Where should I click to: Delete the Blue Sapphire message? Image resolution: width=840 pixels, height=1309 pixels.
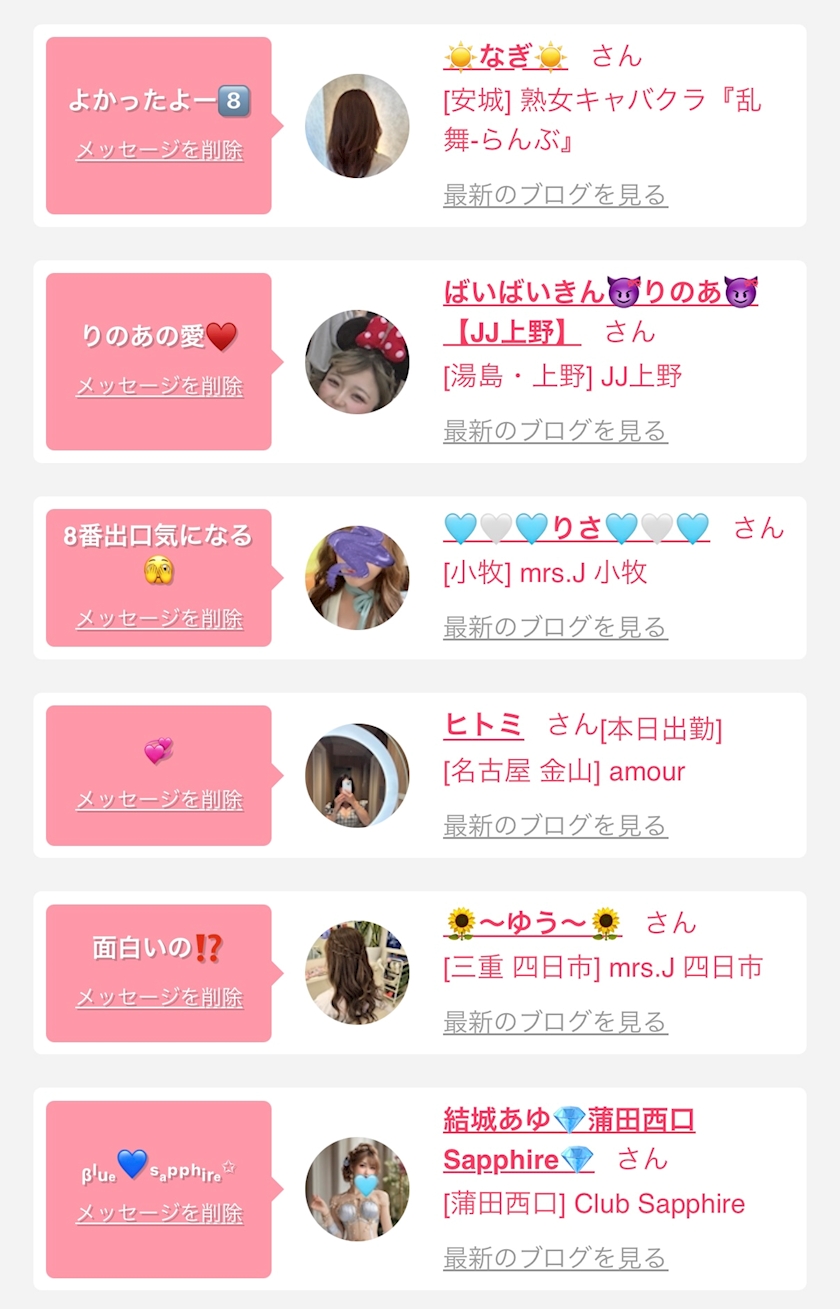[x=159, y=1214]
